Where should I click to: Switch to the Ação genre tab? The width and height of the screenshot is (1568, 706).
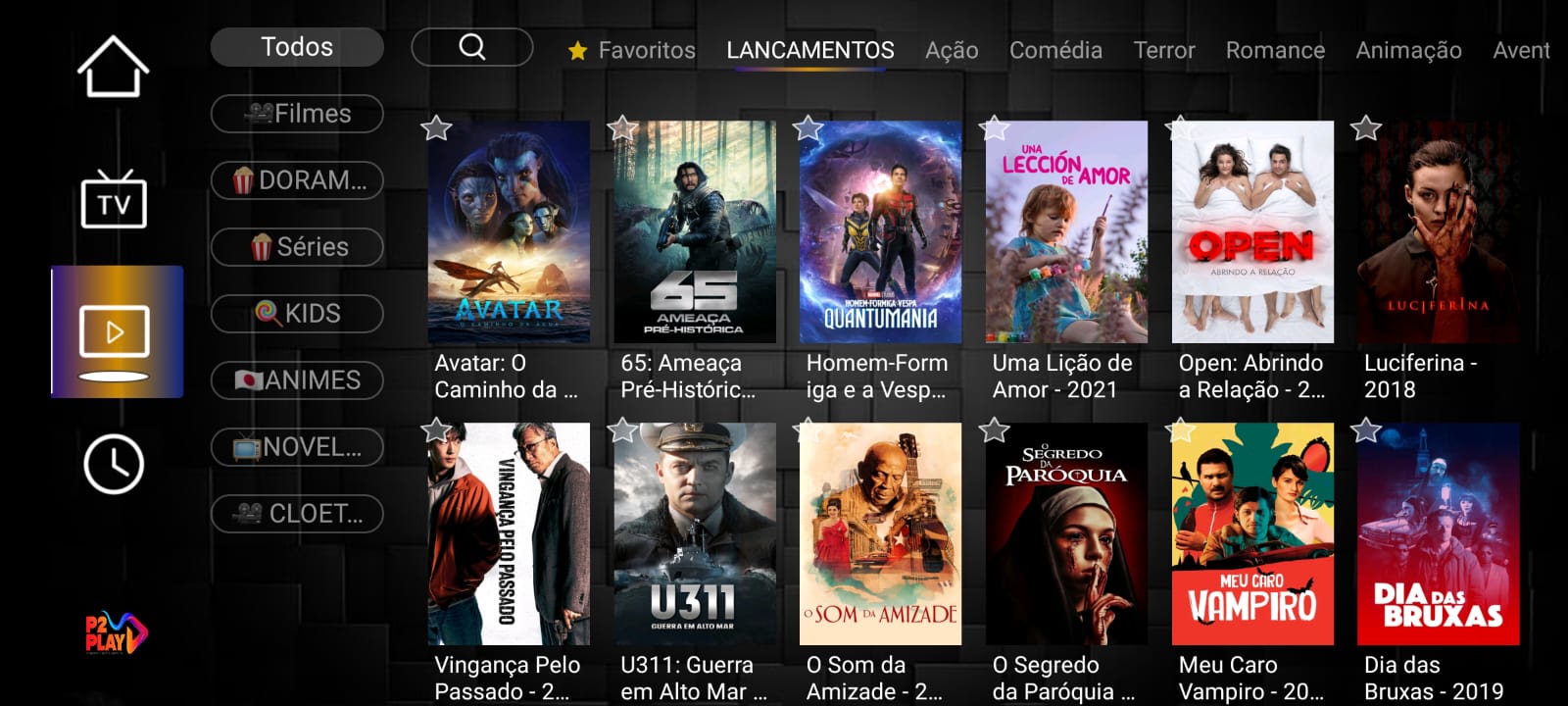[x=952, y=50]
